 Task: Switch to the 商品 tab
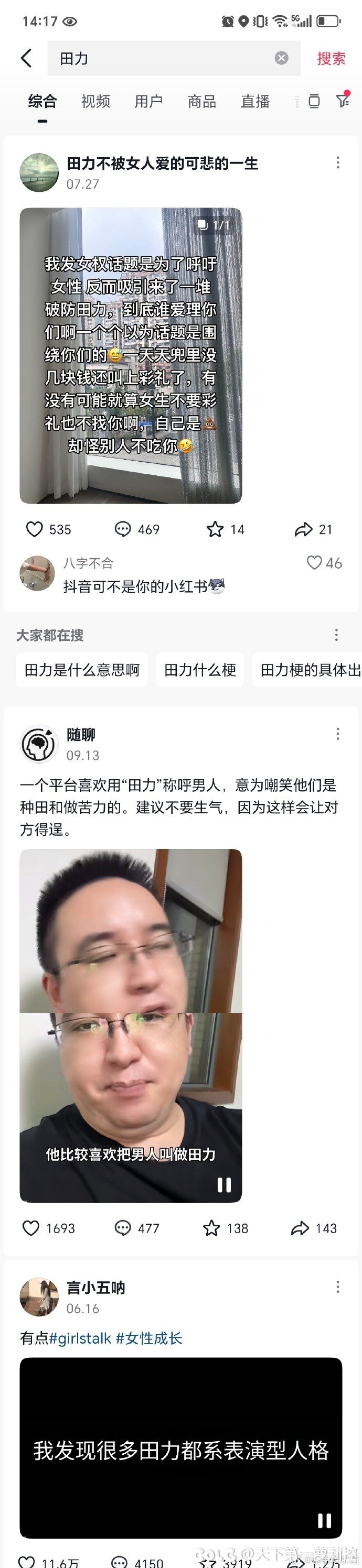tap(201, 102)
